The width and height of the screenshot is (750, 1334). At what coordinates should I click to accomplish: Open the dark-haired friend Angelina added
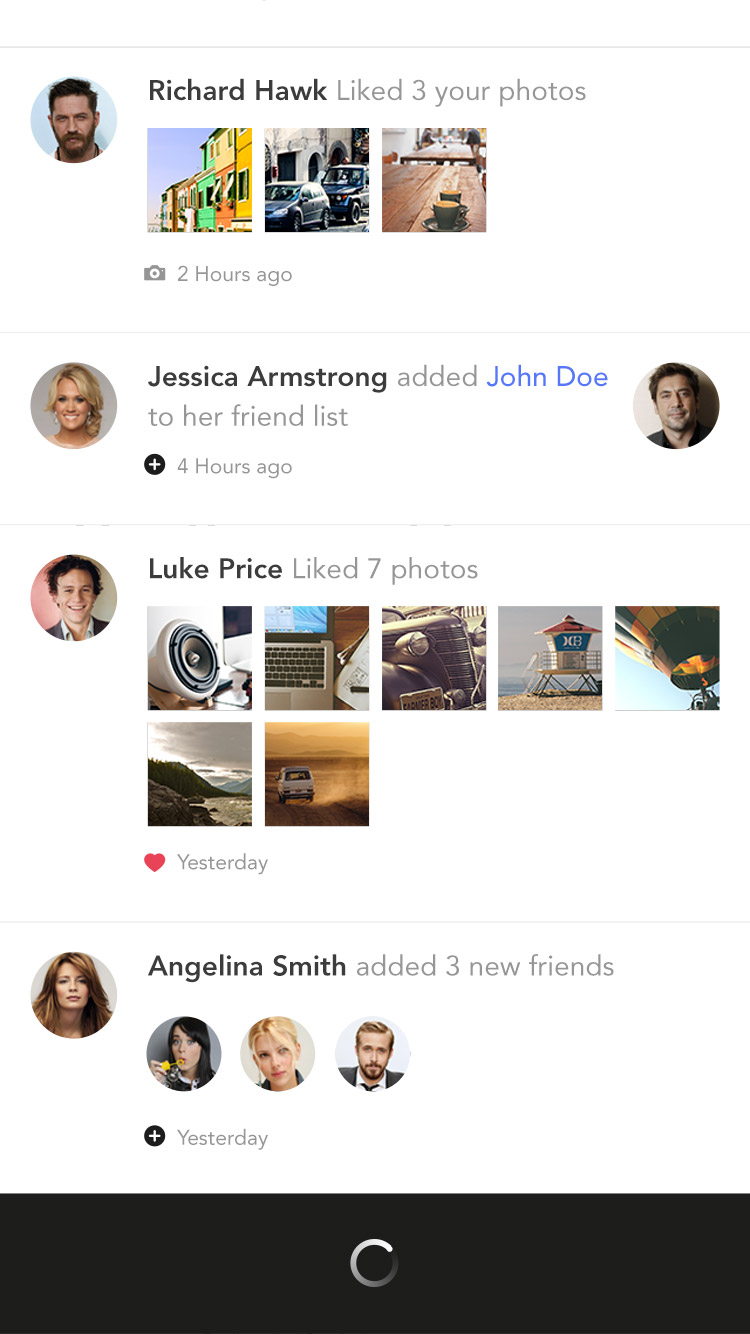[184, 1053]
